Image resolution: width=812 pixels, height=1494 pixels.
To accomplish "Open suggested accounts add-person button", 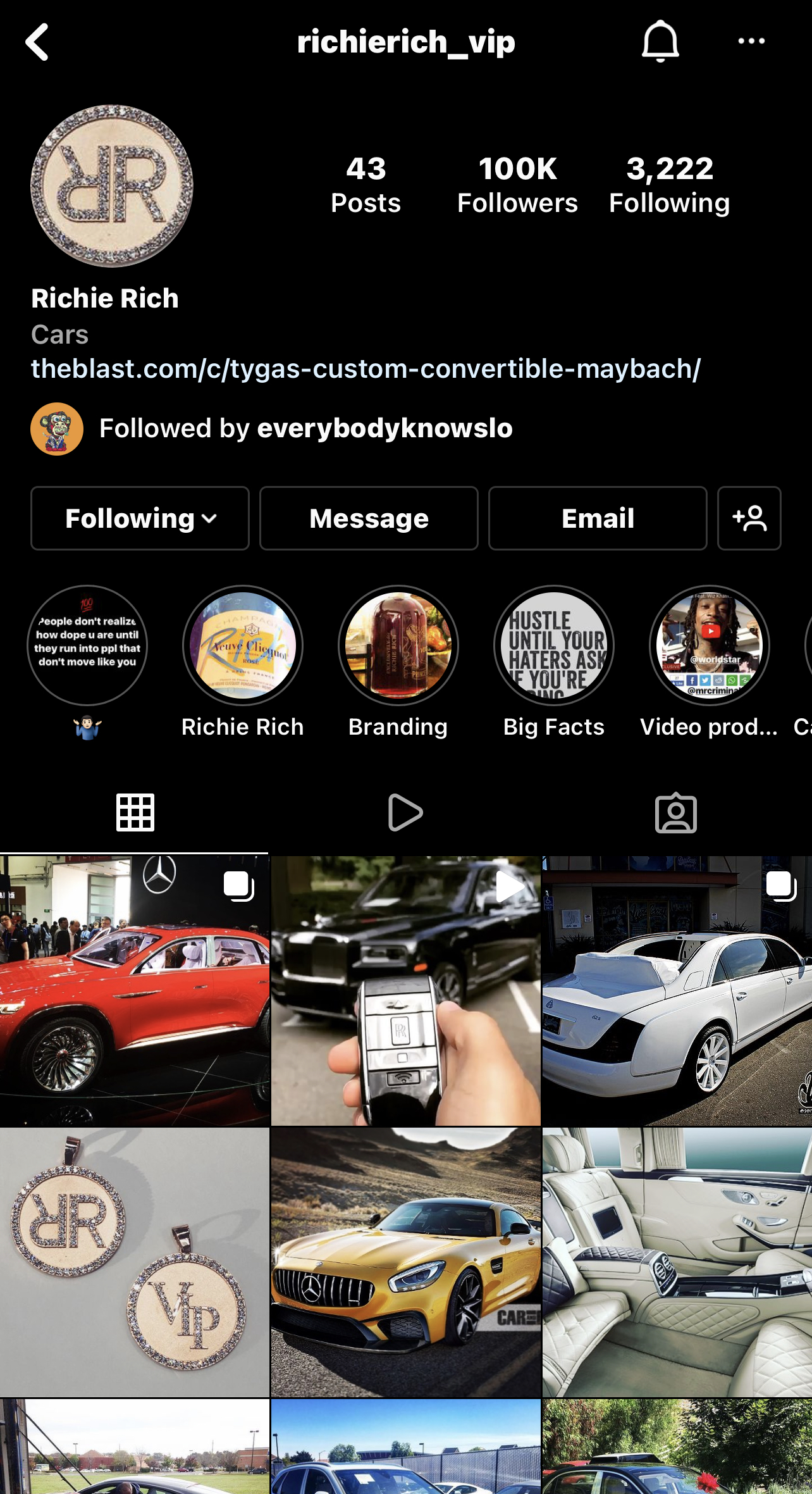I will point(749,518).
